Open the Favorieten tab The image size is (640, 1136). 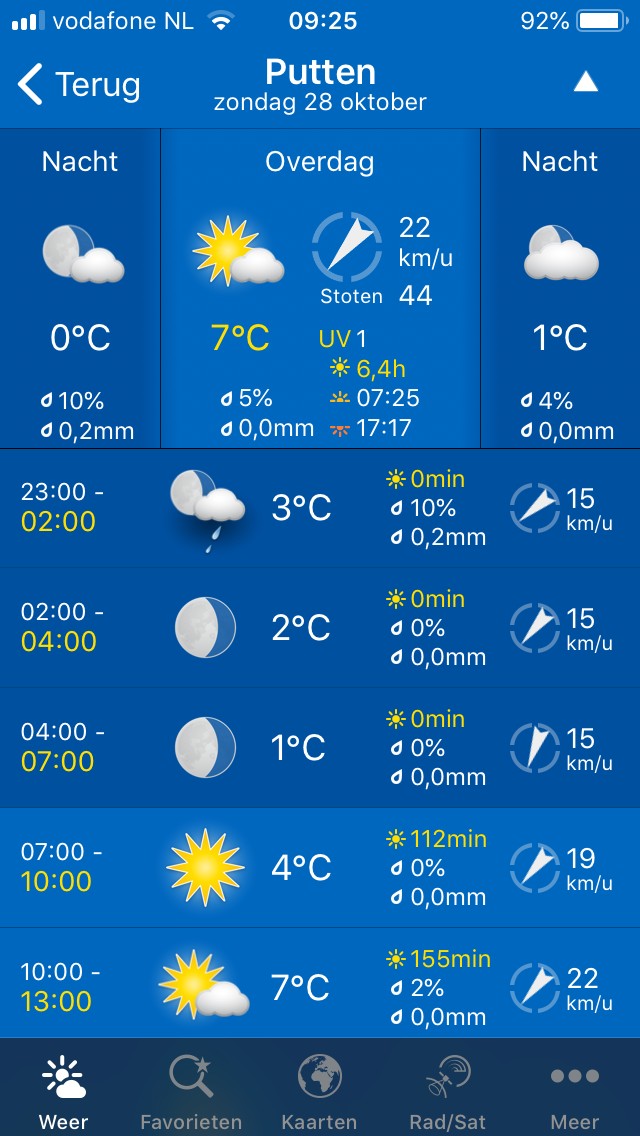click(191, 1092)
